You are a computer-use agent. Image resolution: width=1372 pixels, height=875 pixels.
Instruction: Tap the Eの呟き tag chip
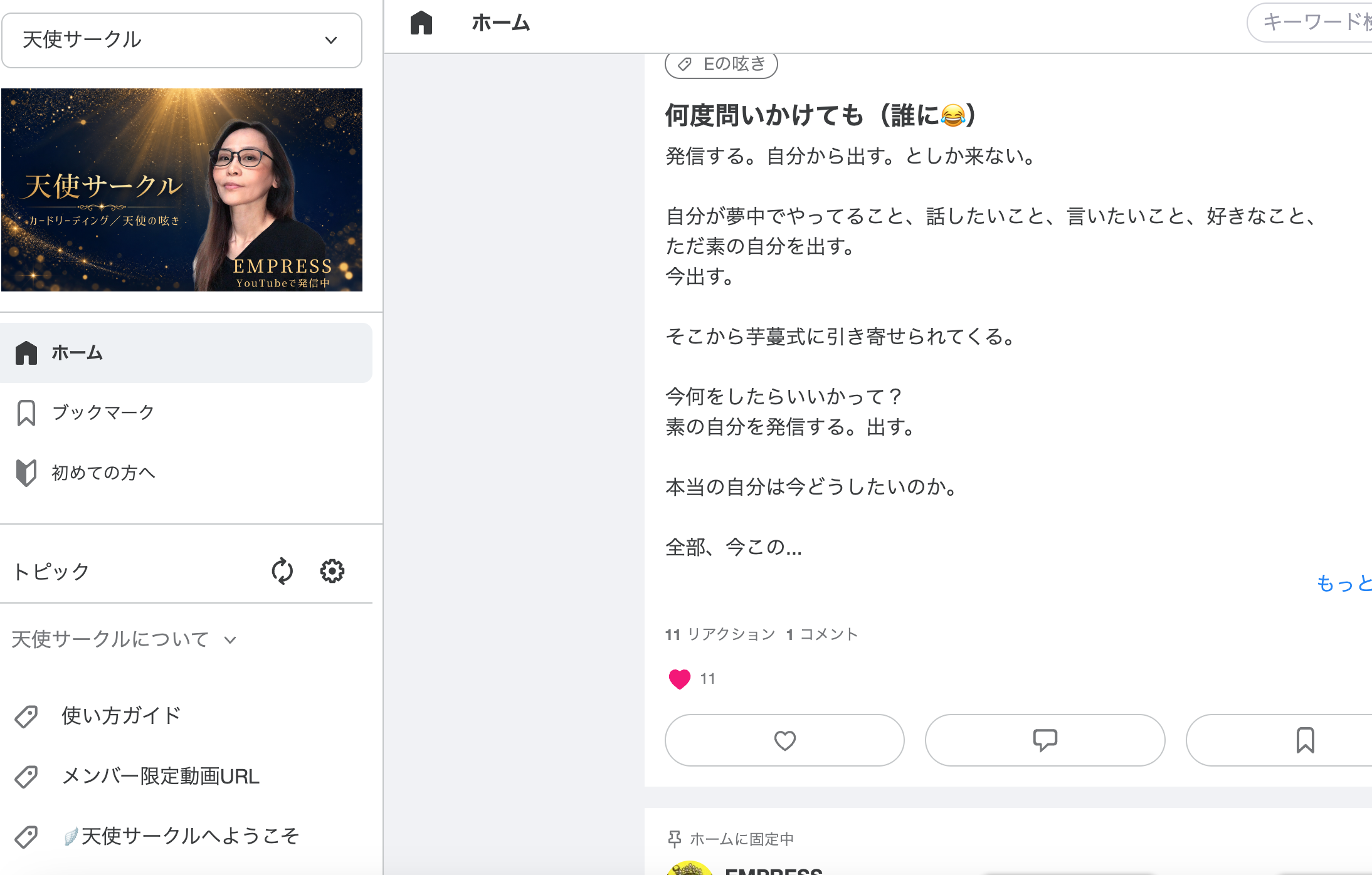point(721,64)
